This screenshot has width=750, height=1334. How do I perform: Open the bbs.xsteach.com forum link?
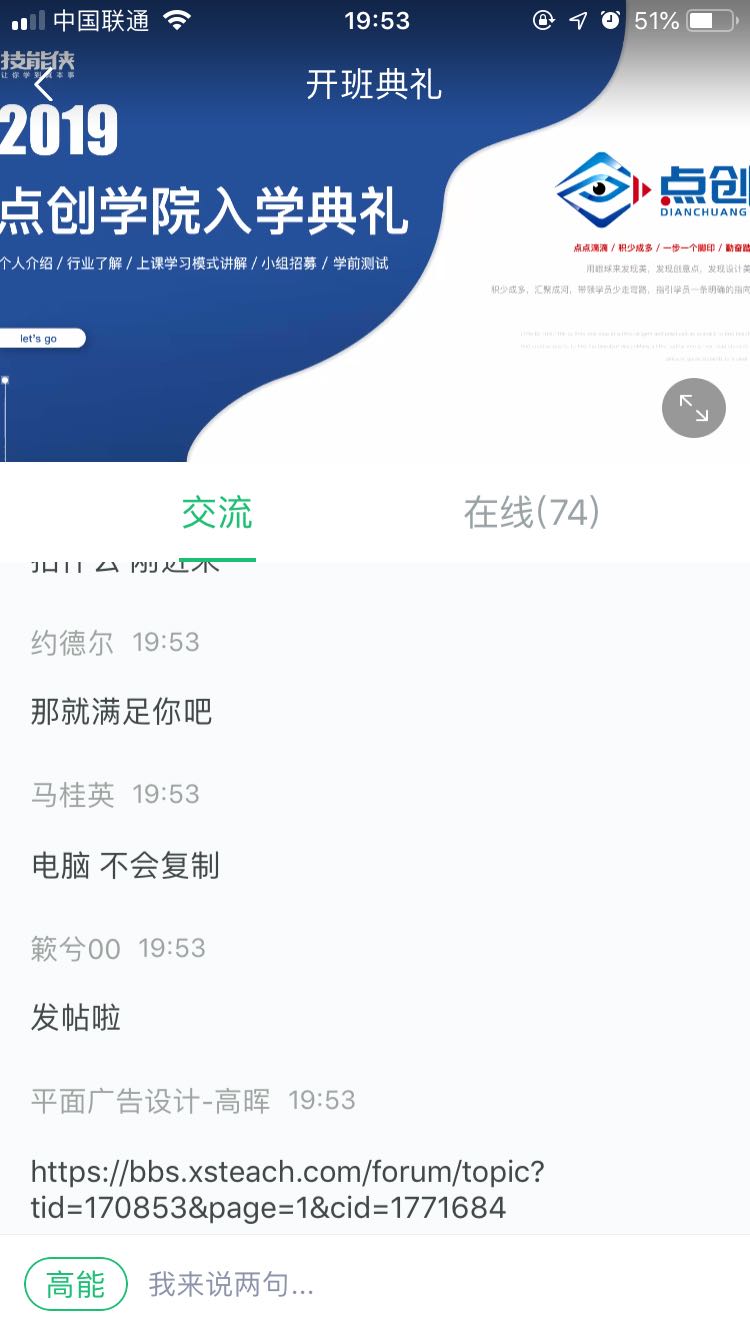(x=288, y=1189)
